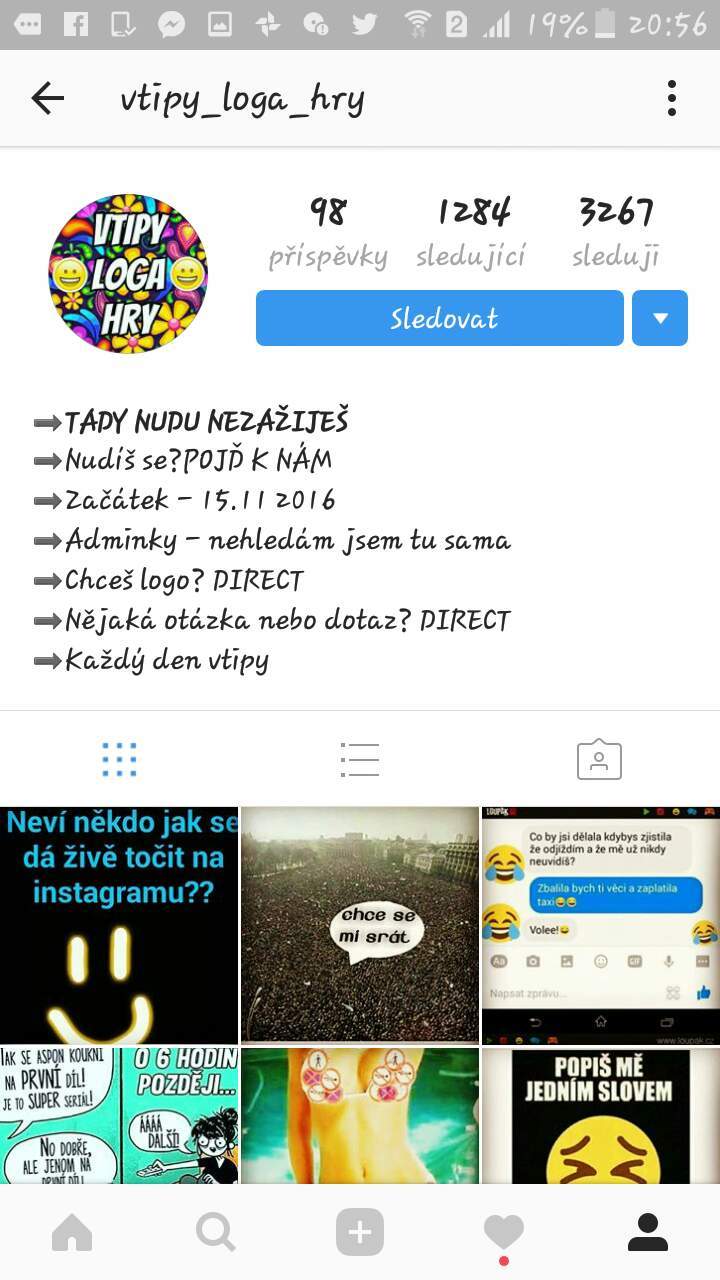Go back using the arrow icon
720x1280 pixels.
[47, 98]
